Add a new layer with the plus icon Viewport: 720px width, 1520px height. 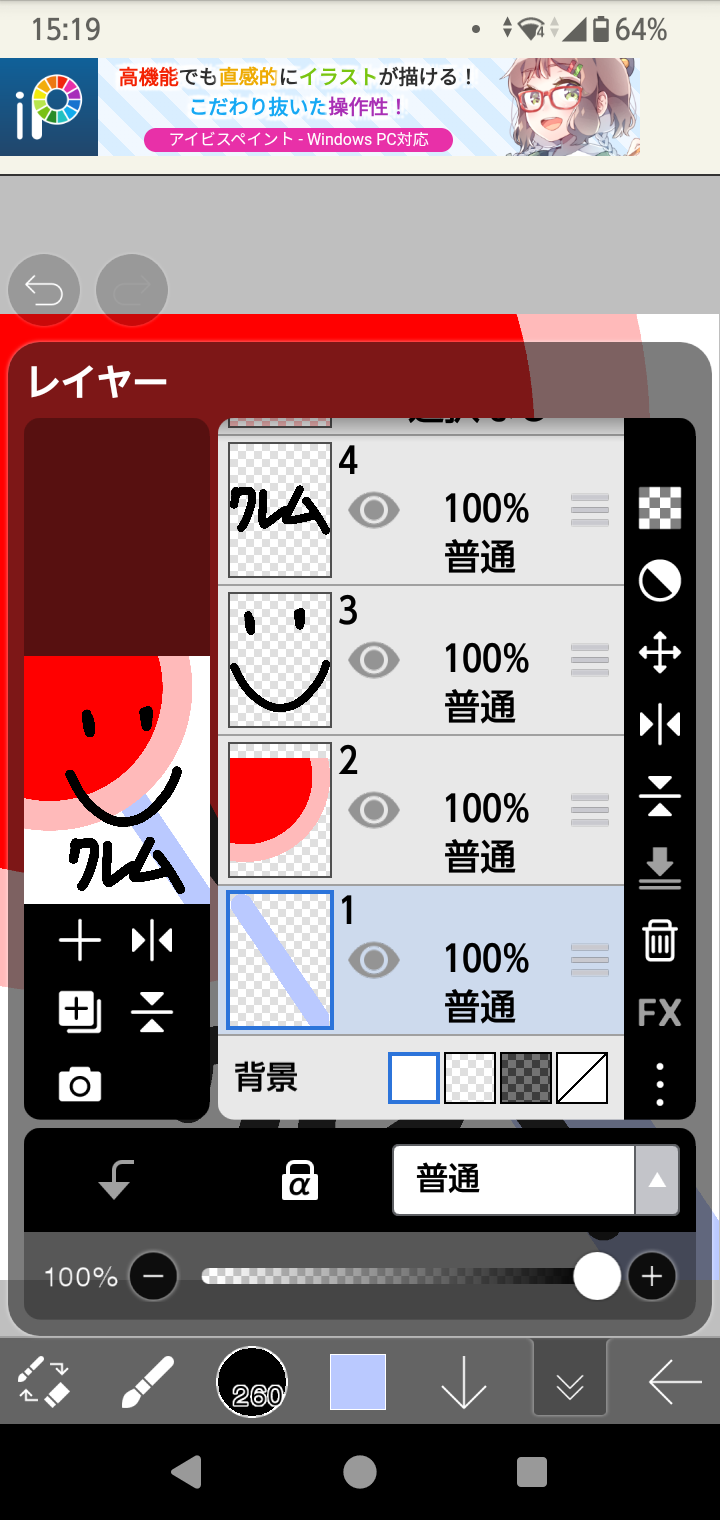click(x=80, y=941)
